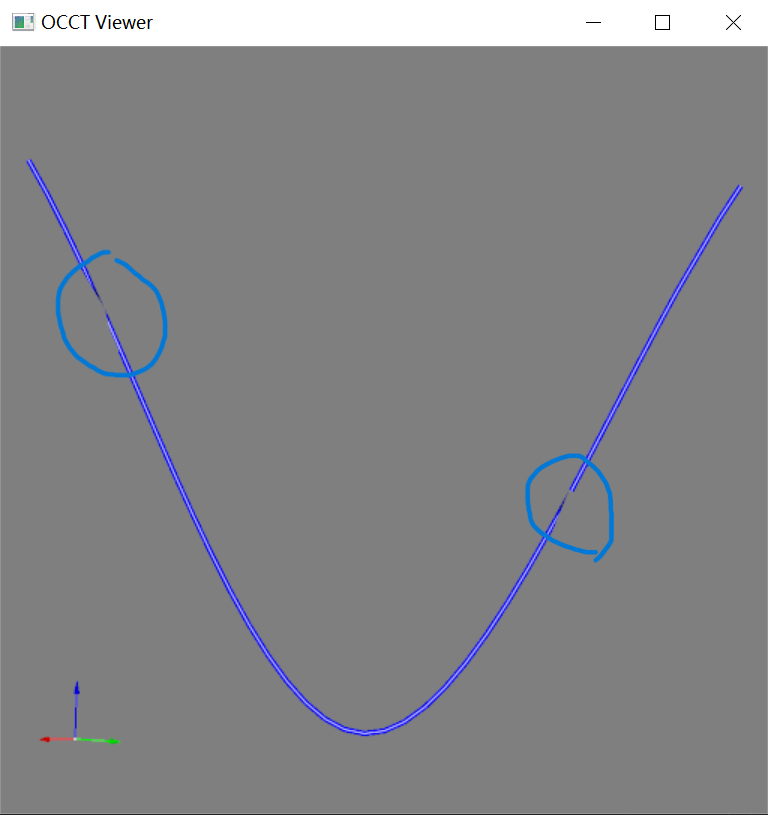This screenshot has width=768, height=815.
Task: Close the OCCT Viewer window
Action: [733, 22]
